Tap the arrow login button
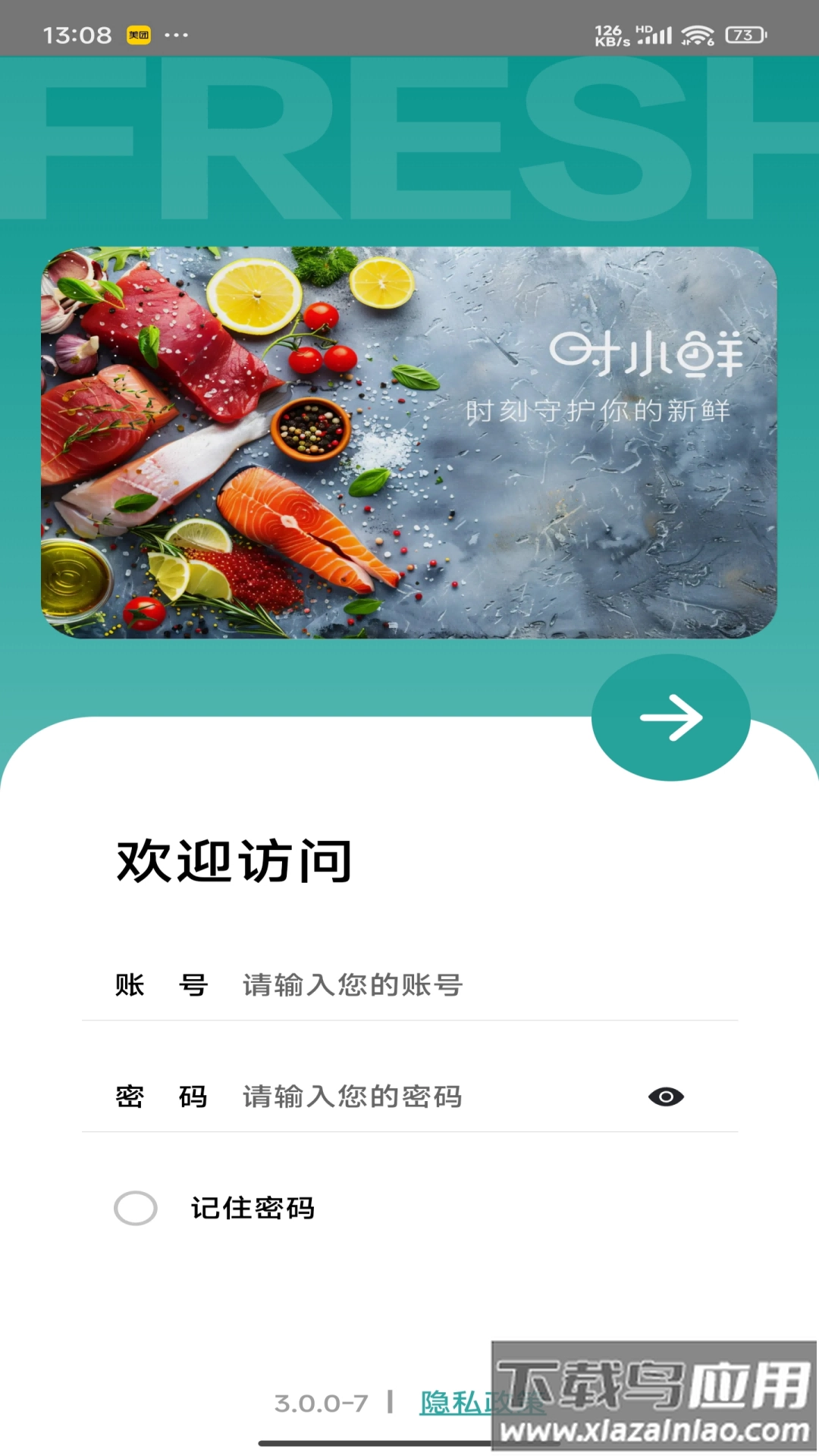Screen dimensions: 819x1456 [670, 717]
